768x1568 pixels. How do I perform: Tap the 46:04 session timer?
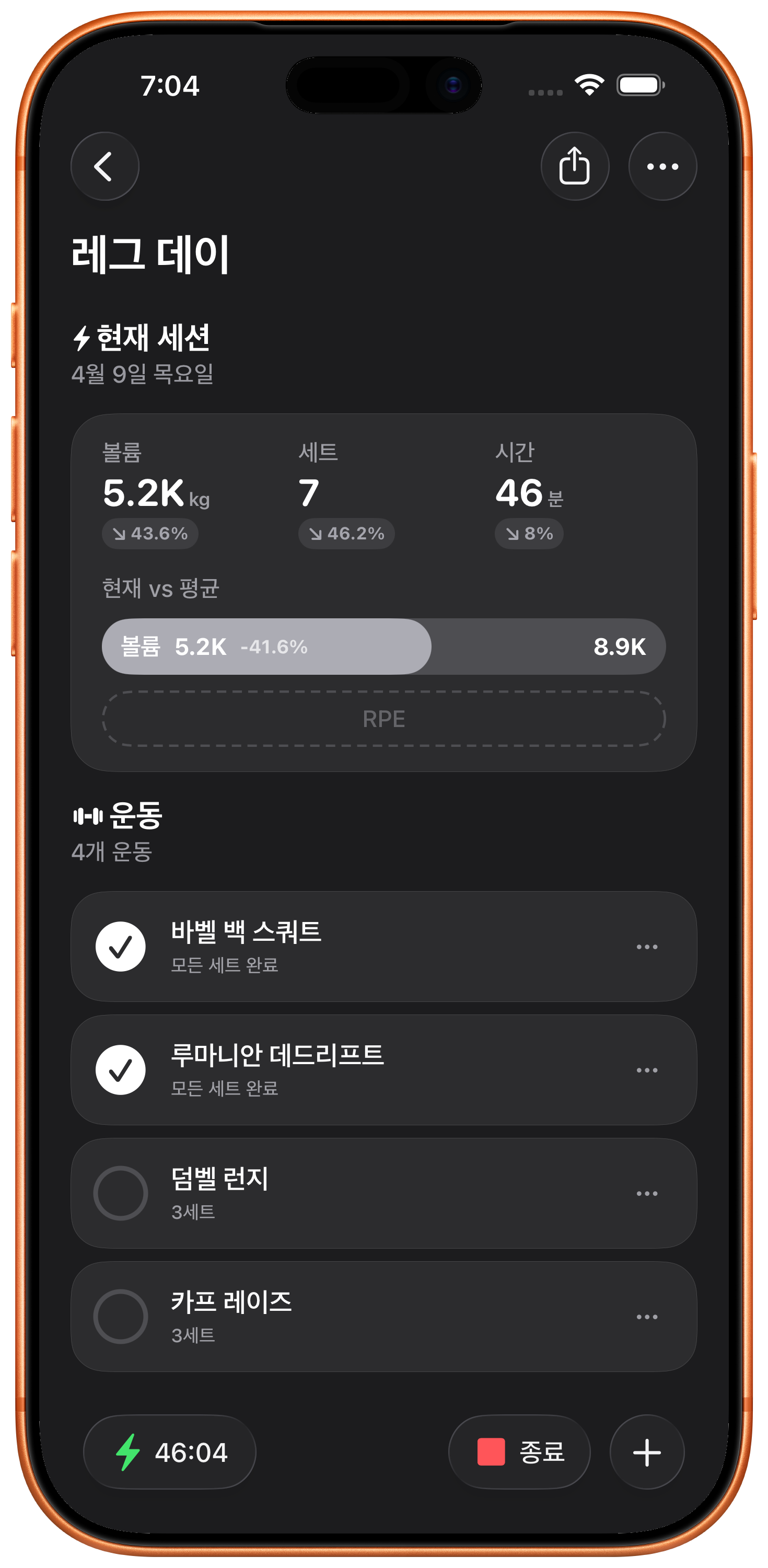pos(170,1452)
